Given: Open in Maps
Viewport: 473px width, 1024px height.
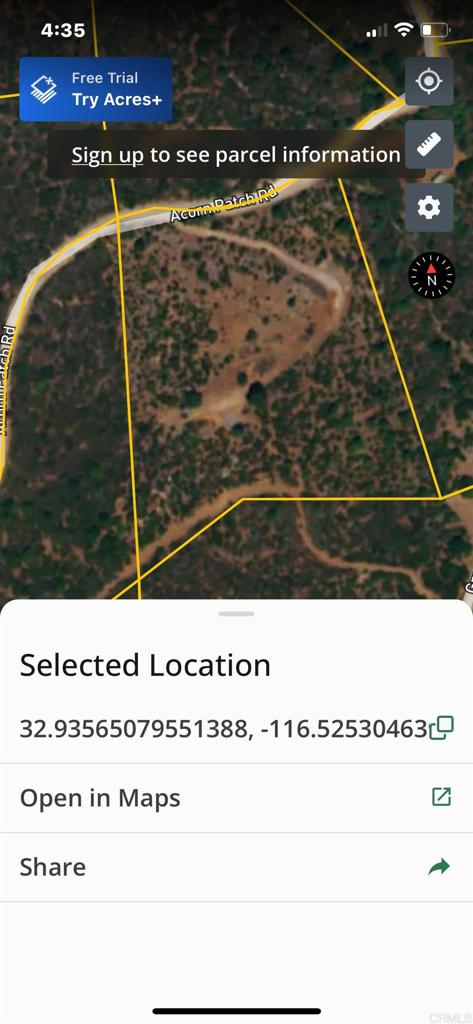Looking at the screenshot, I should pyautogui.click(x=236, y=798).
